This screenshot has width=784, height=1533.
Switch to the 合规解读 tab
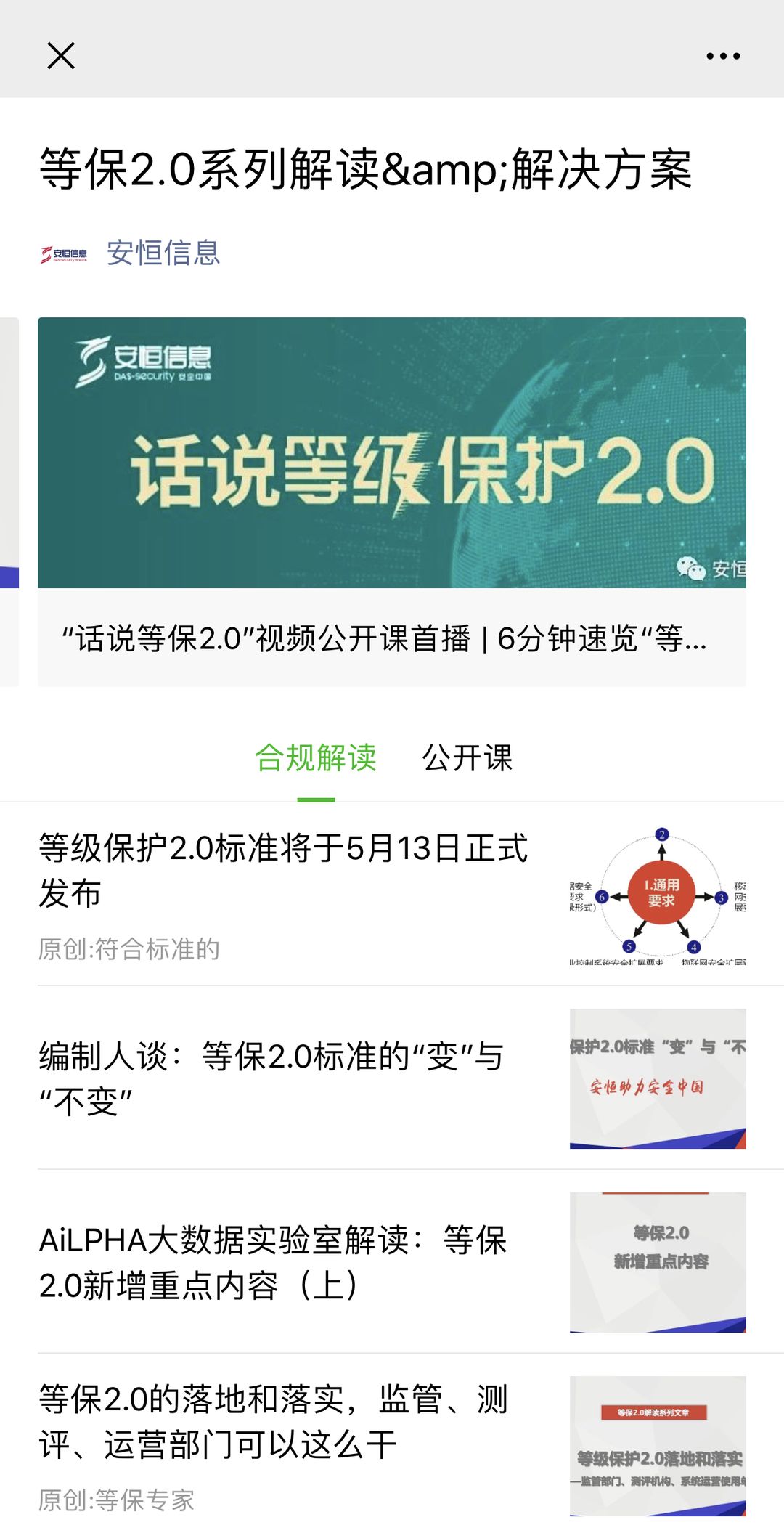tap(316, 758)
